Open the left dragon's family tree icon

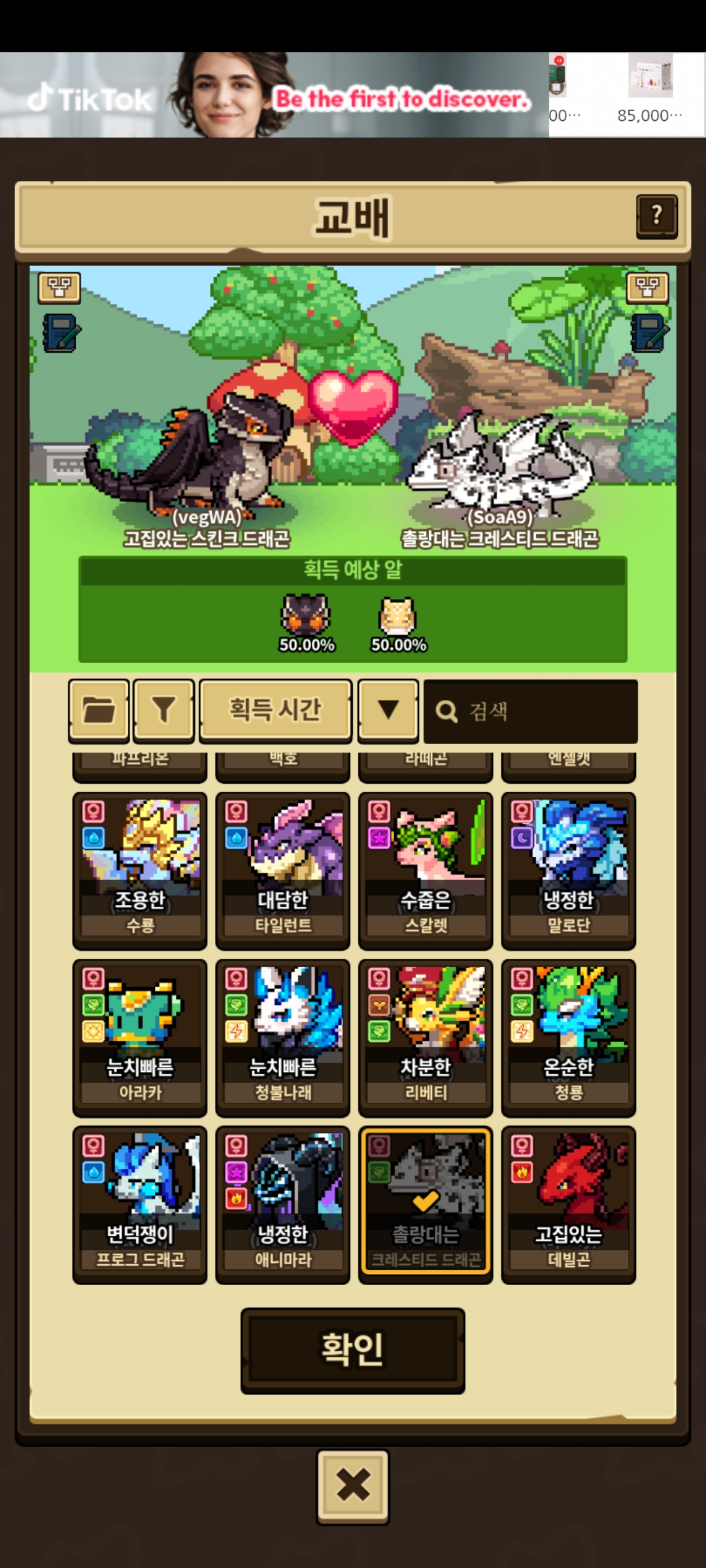pyautogui.click(x=59, y=287)
